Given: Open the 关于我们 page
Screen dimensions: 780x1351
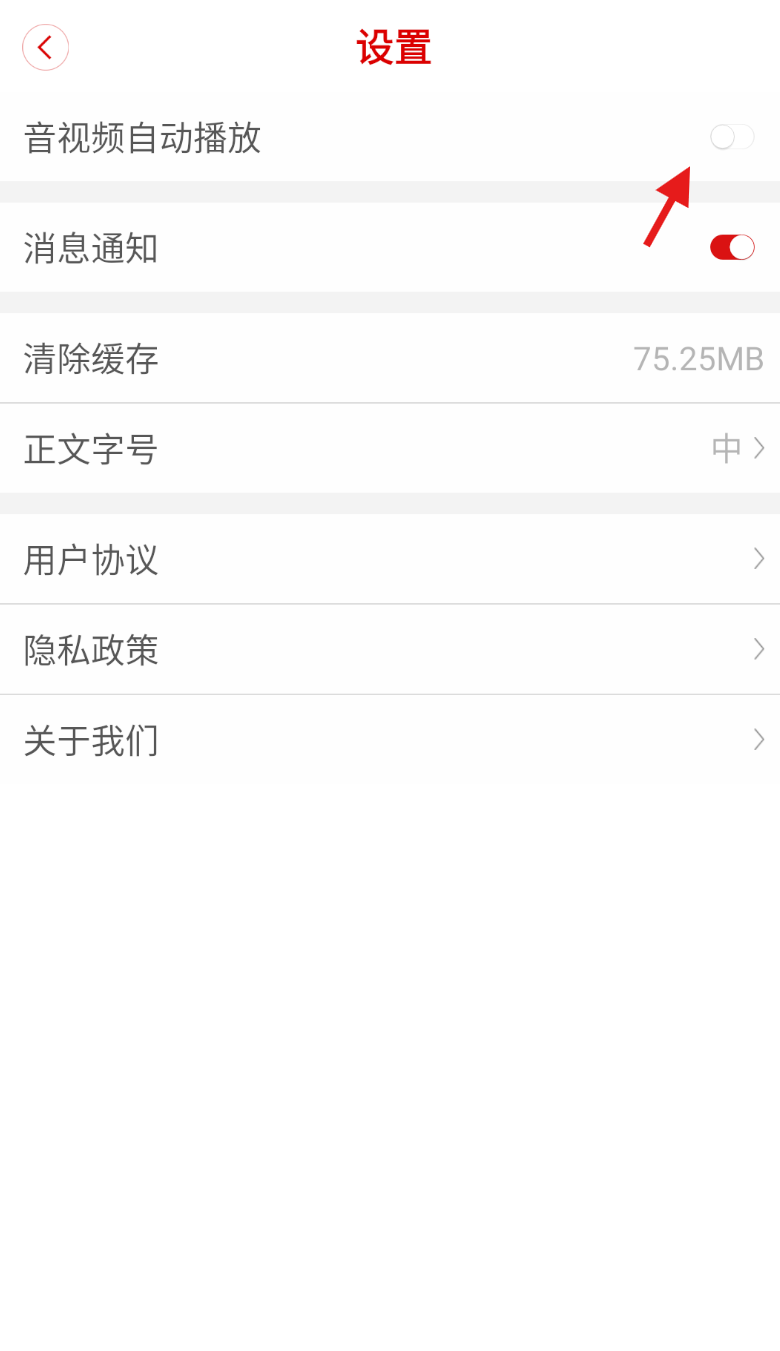Looking at the screenshot, I should (x=390, y=740).
